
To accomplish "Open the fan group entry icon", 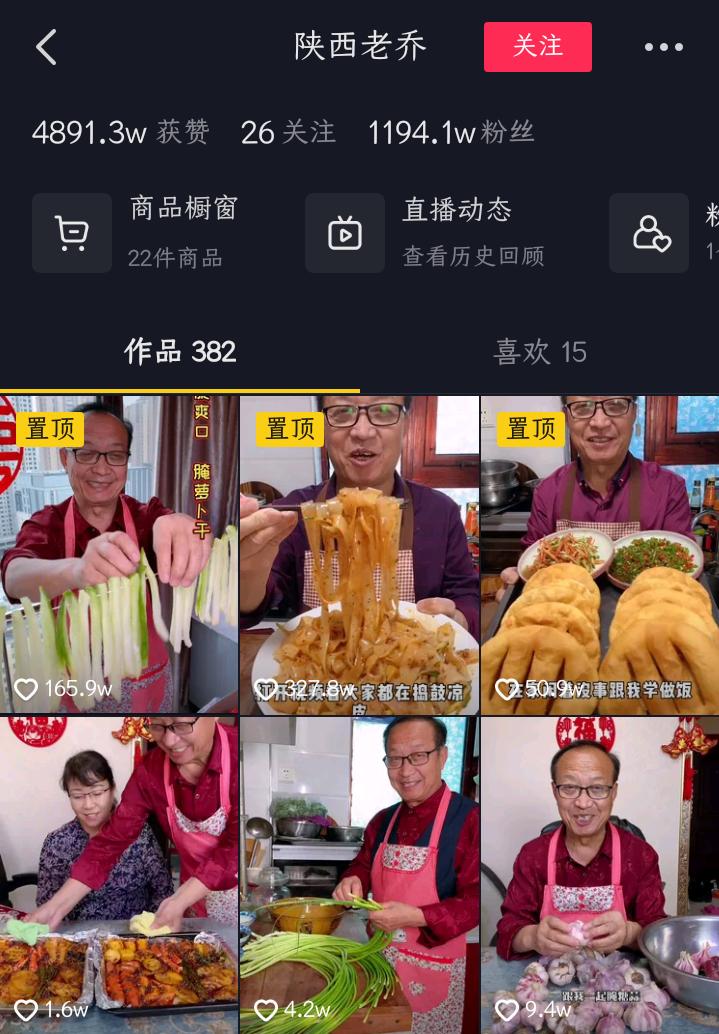I will point(650,233).
